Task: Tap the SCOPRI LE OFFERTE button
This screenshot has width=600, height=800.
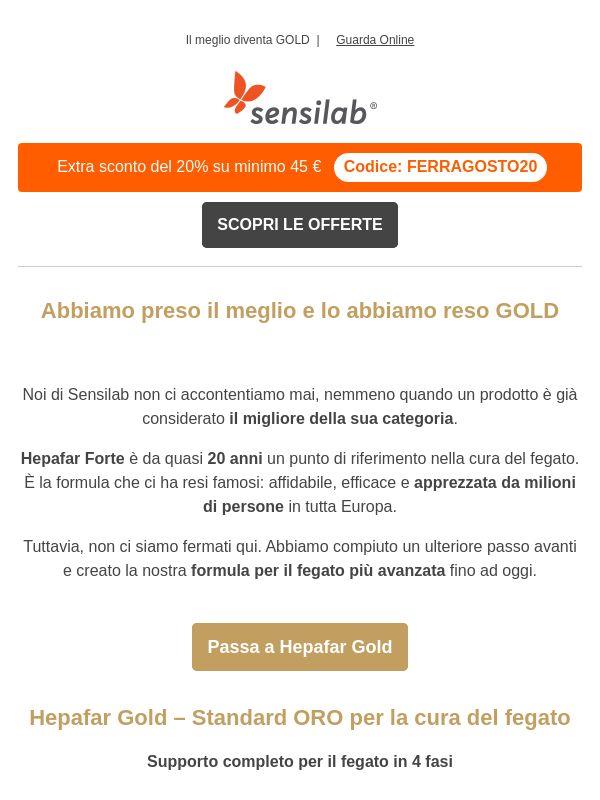Action: click(x=299, y=224)
